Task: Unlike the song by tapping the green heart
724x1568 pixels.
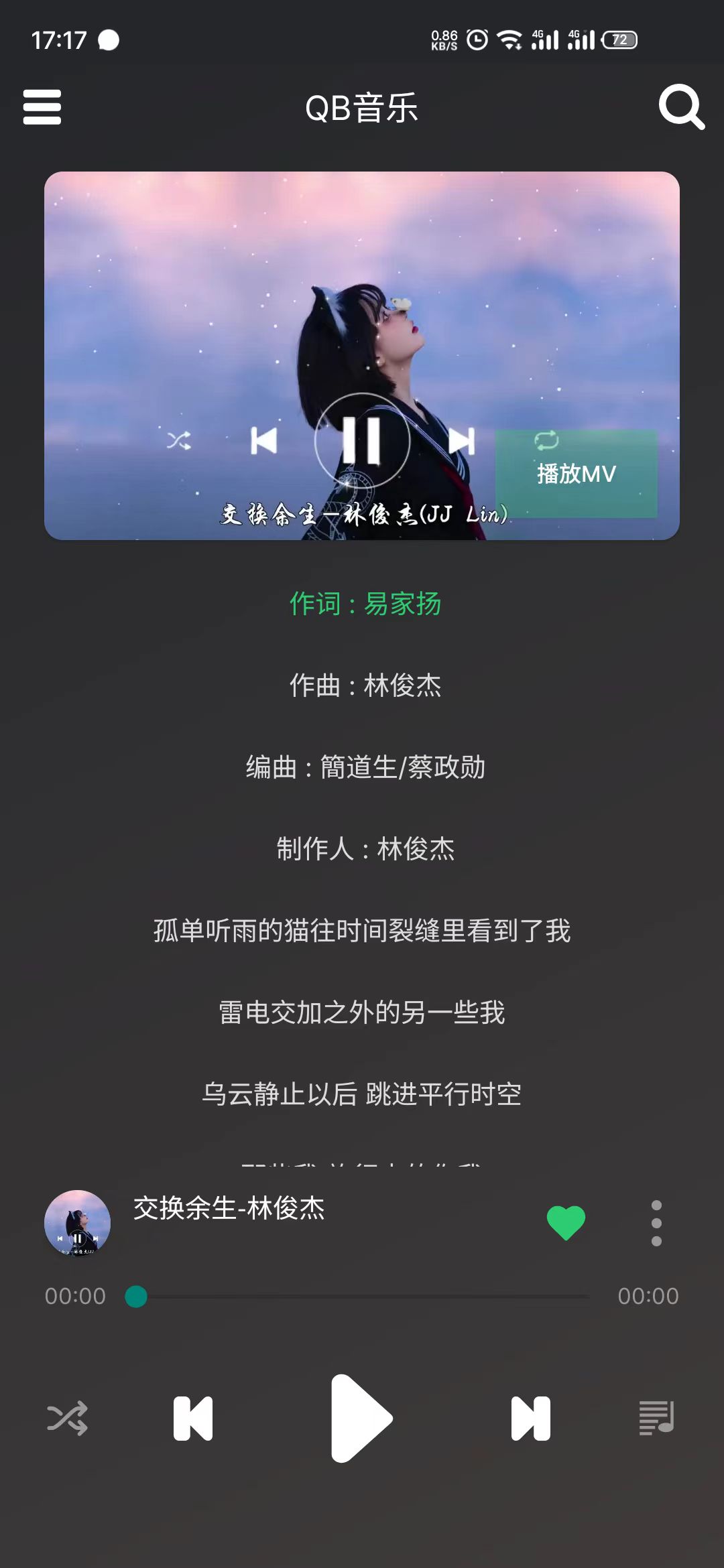Action: [x=565, y=1222]
